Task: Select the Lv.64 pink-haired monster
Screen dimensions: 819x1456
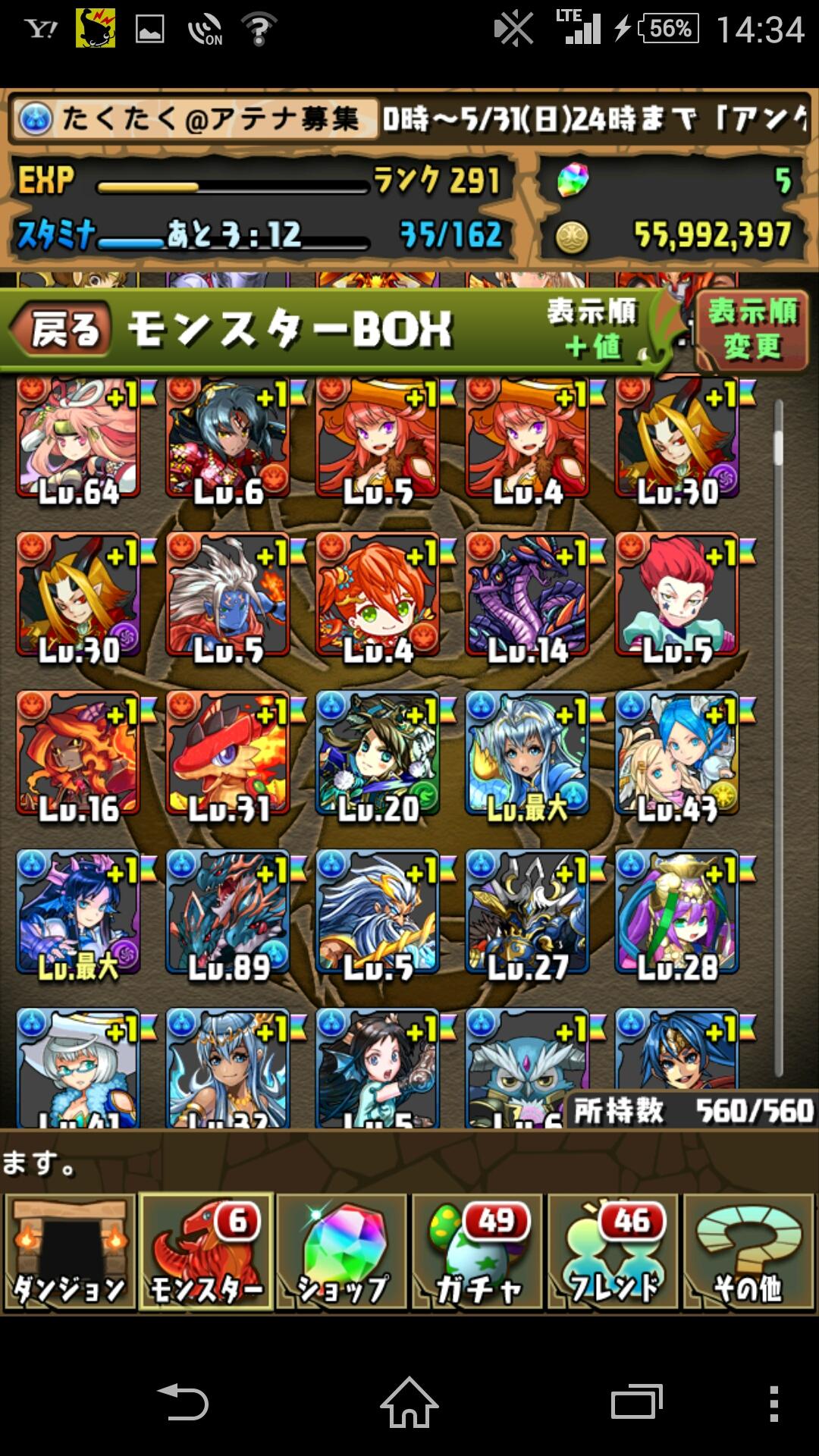Action: point(78,440)
